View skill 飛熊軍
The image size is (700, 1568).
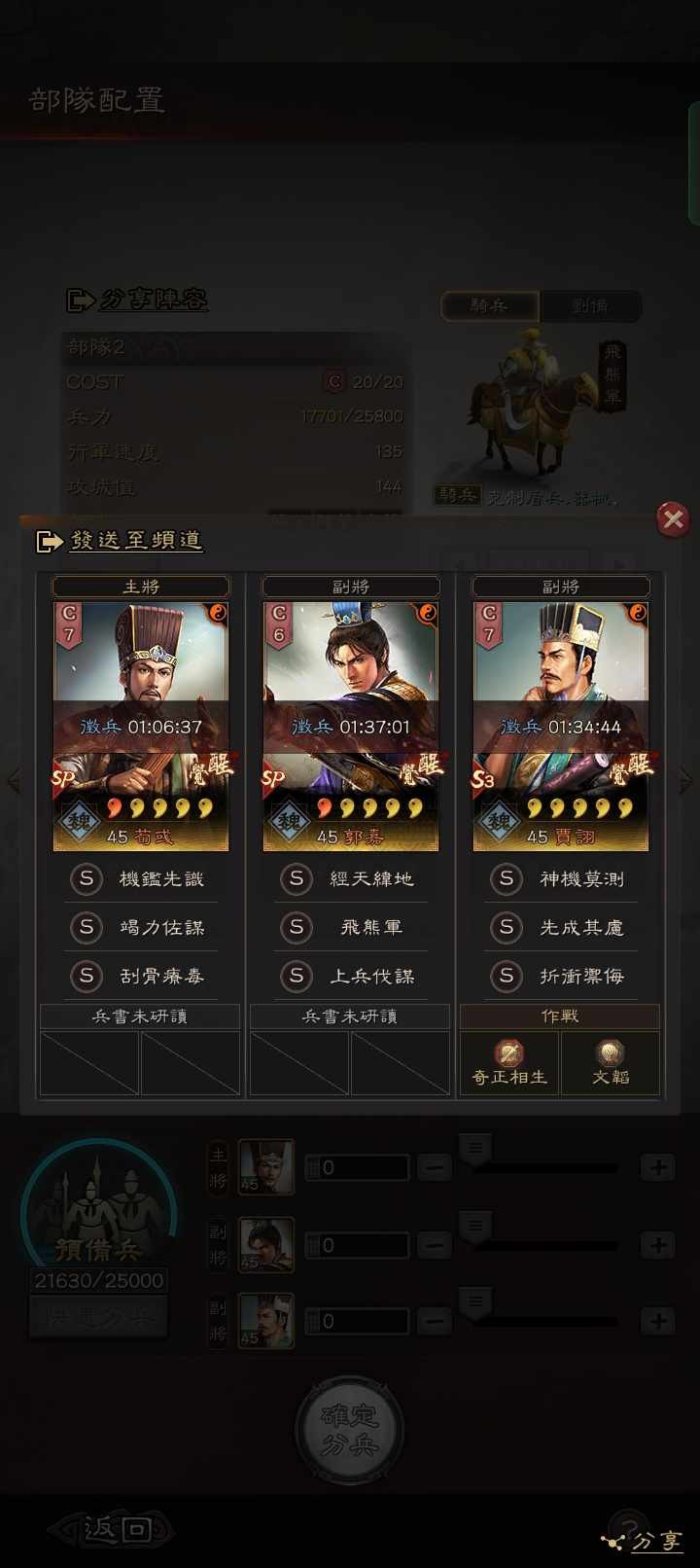coord(351,927)
